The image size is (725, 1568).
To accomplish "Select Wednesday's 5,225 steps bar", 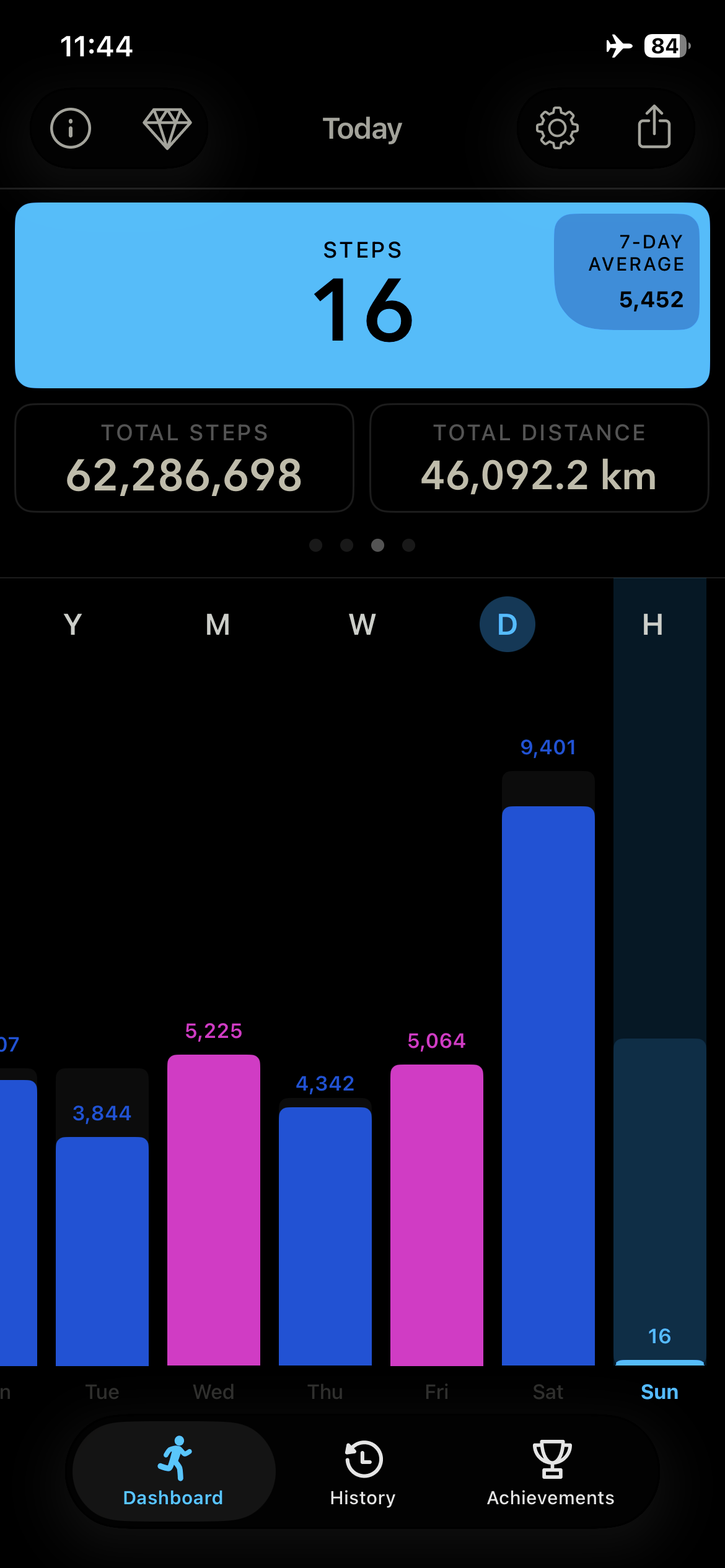I will pyautogui.click(x=214, y=1208).
